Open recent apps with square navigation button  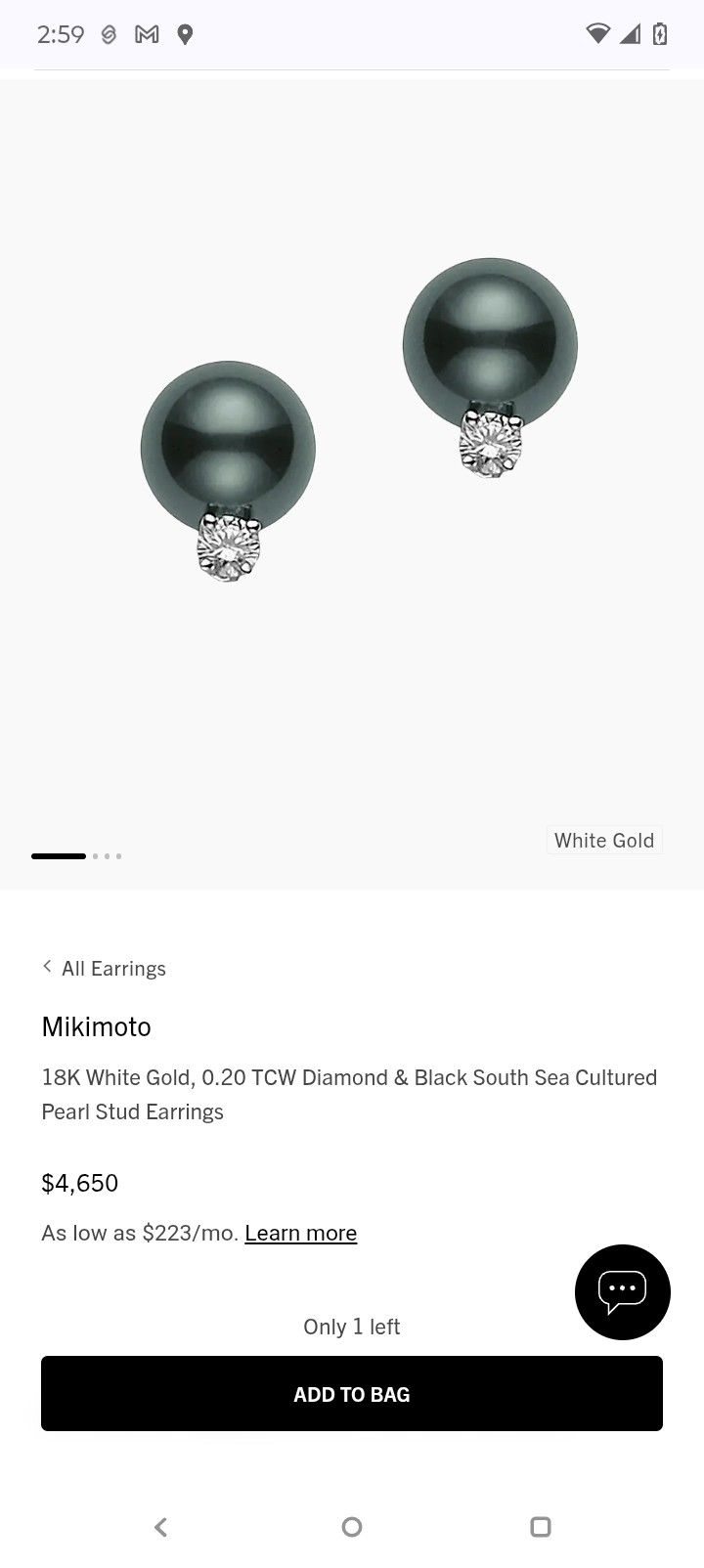pos(541,1526)
